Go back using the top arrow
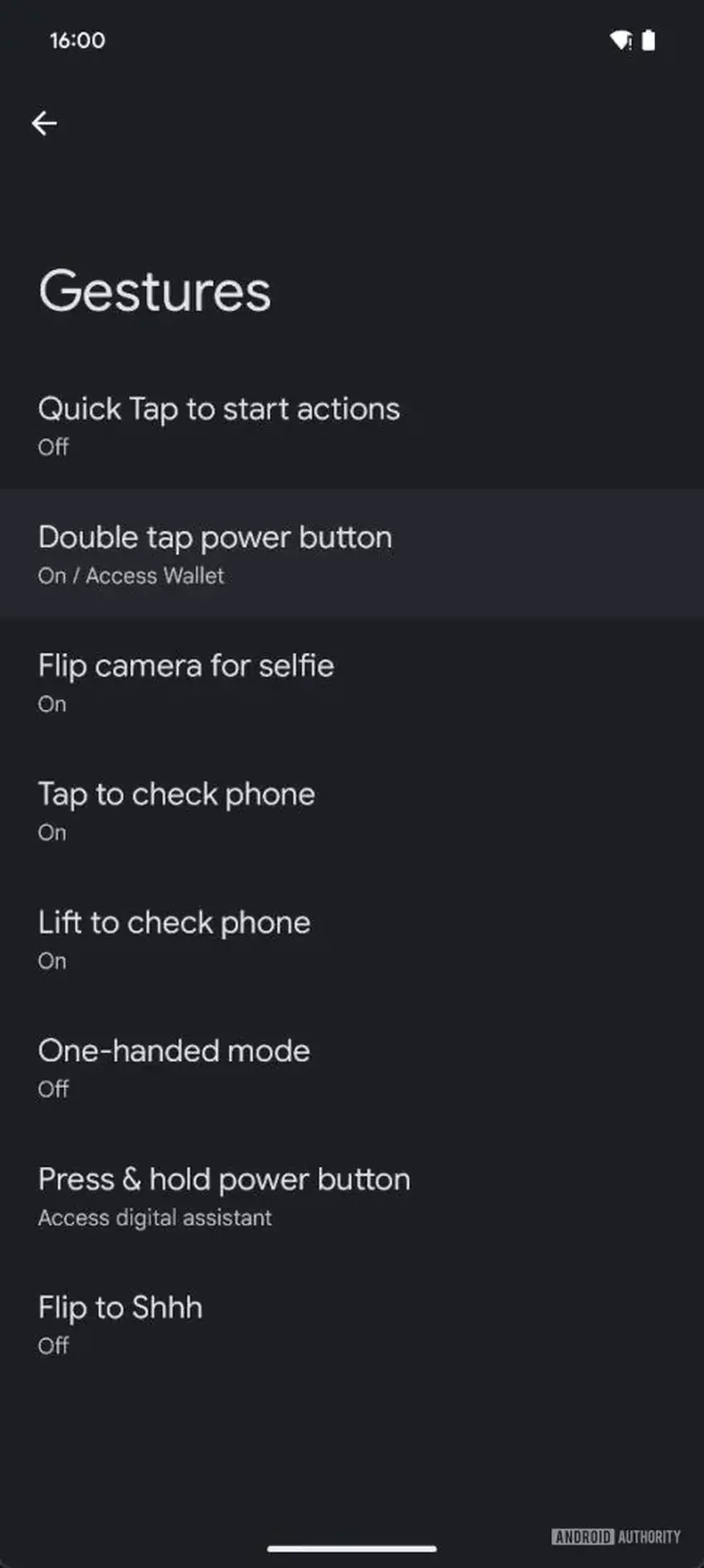 (x=45, y=123)
